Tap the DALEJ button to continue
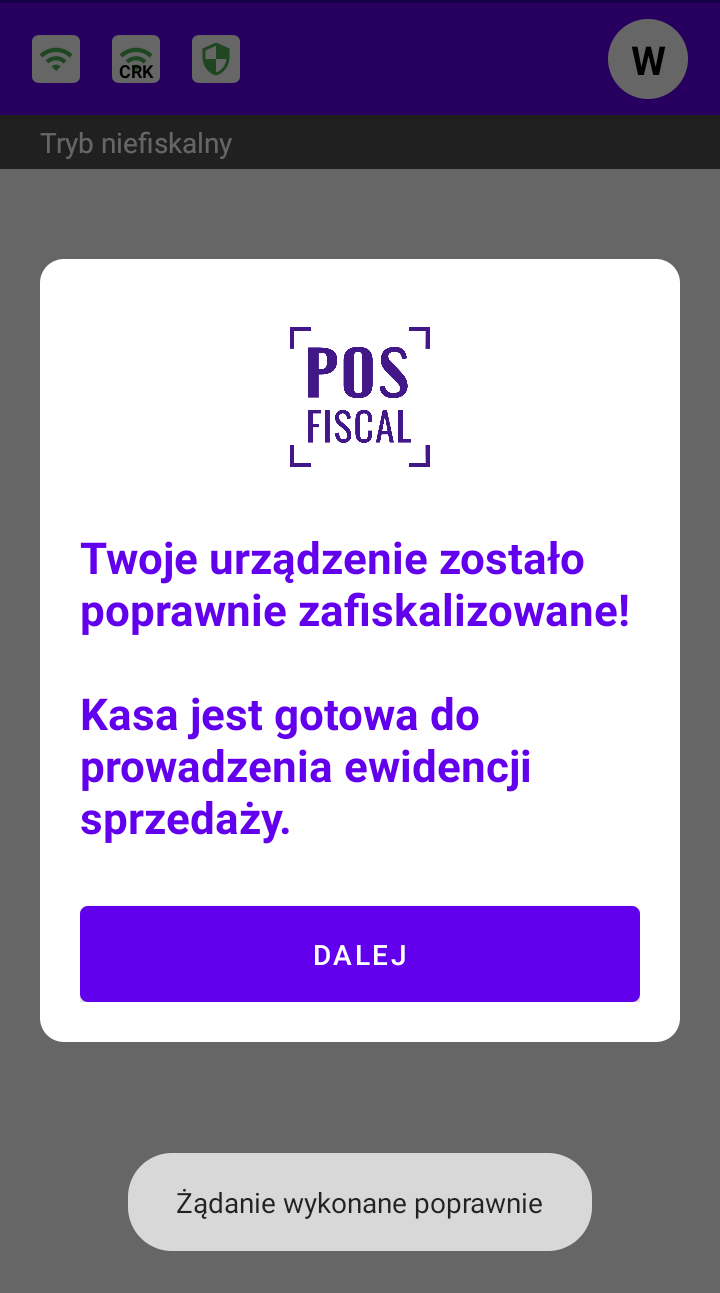720x1293 pixels. click(360, 954)
